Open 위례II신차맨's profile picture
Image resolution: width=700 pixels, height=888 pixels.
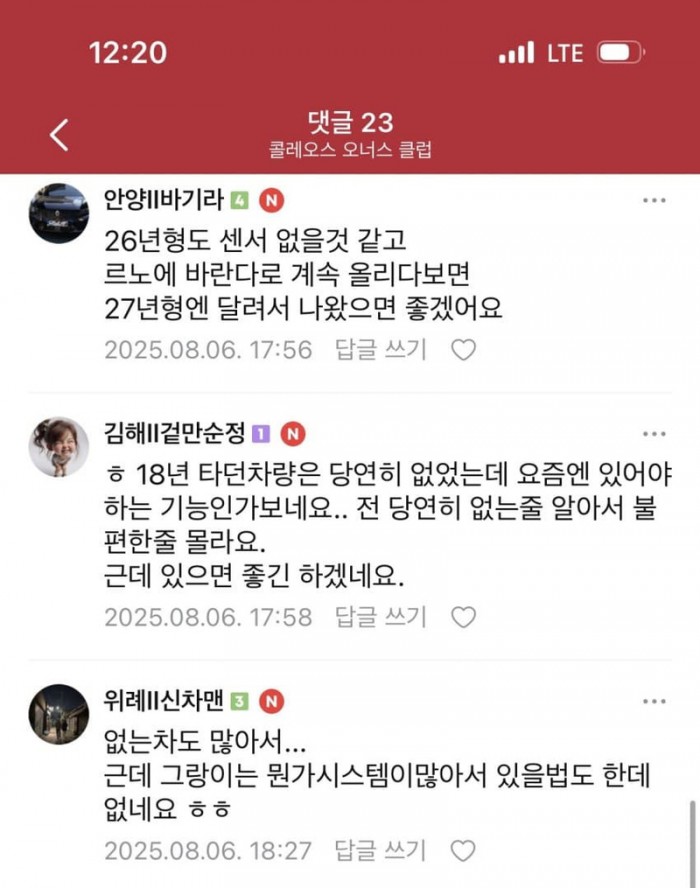click(x=58, y=714)
